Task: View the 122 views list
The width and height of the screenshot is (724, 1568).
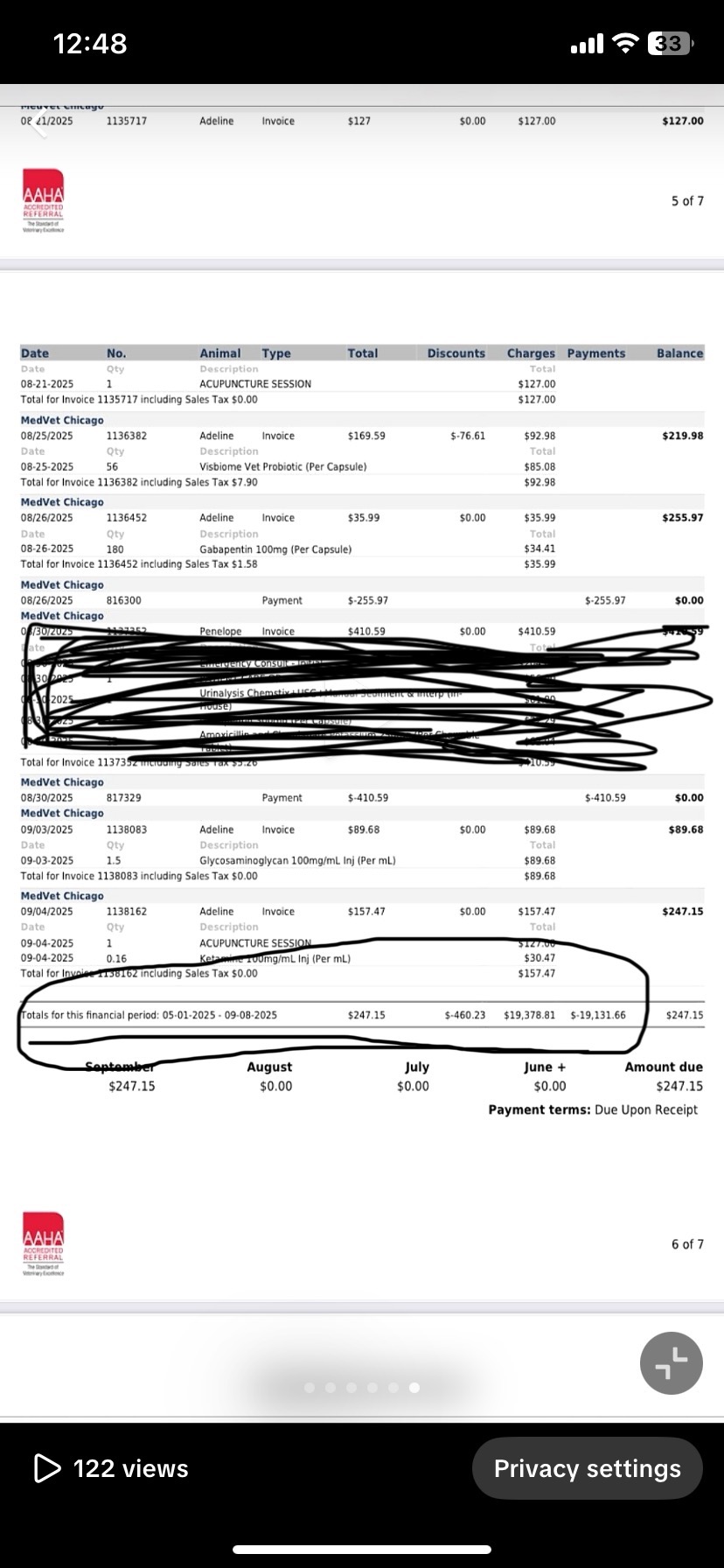Action: [x=110, y=1468]
